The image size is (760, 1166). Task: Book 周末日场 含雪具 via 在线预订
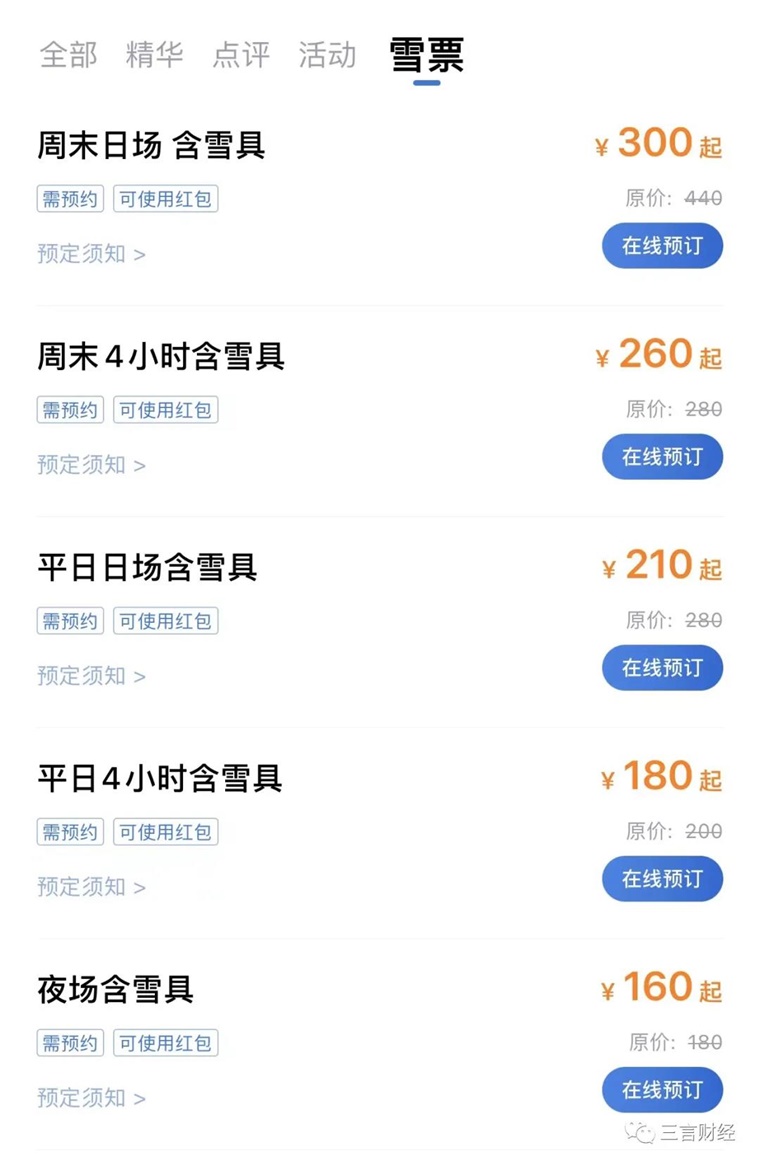click(x=662, y=246)
